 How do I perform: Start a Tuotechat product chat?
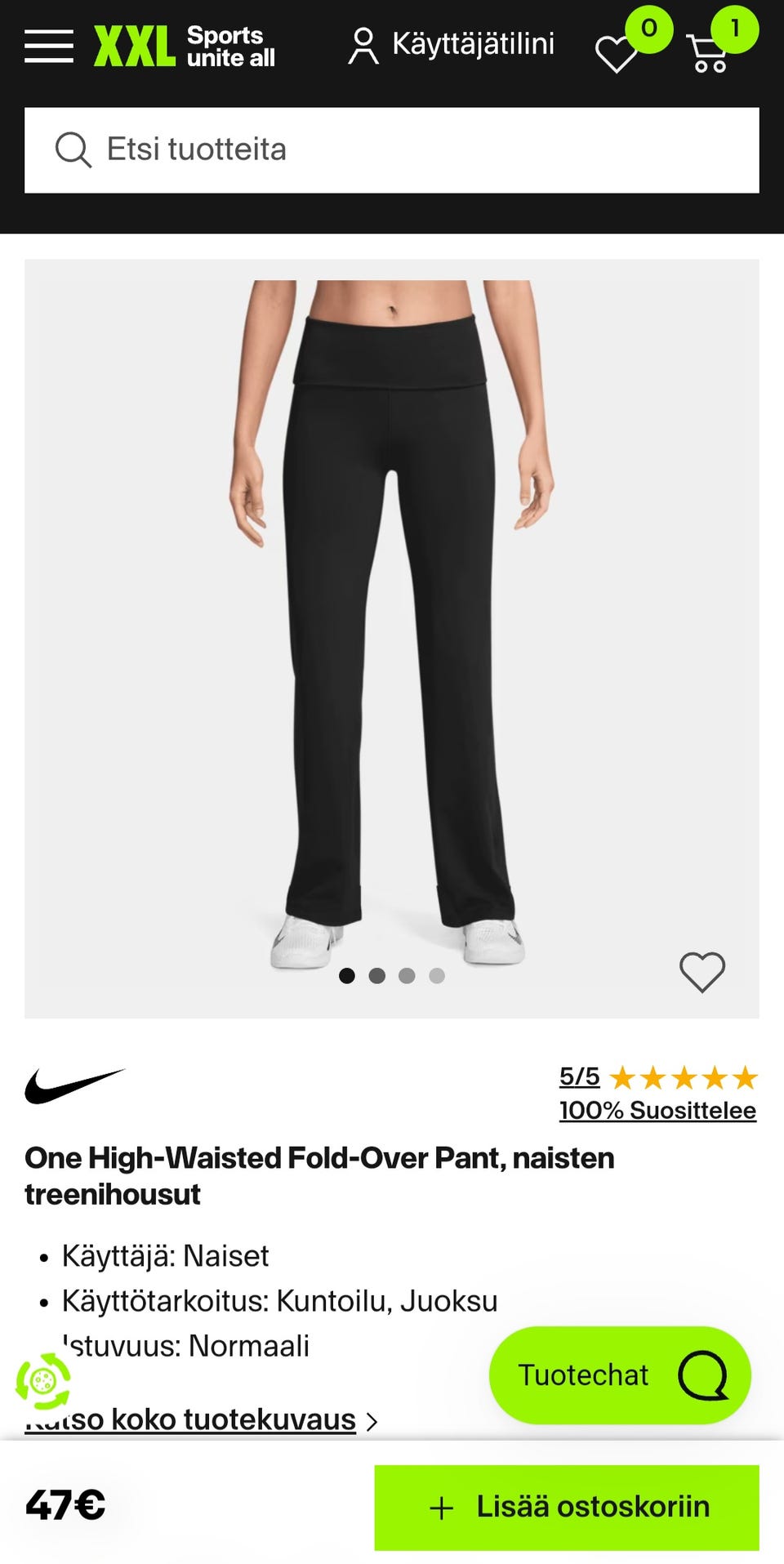tap(620, 1375)
